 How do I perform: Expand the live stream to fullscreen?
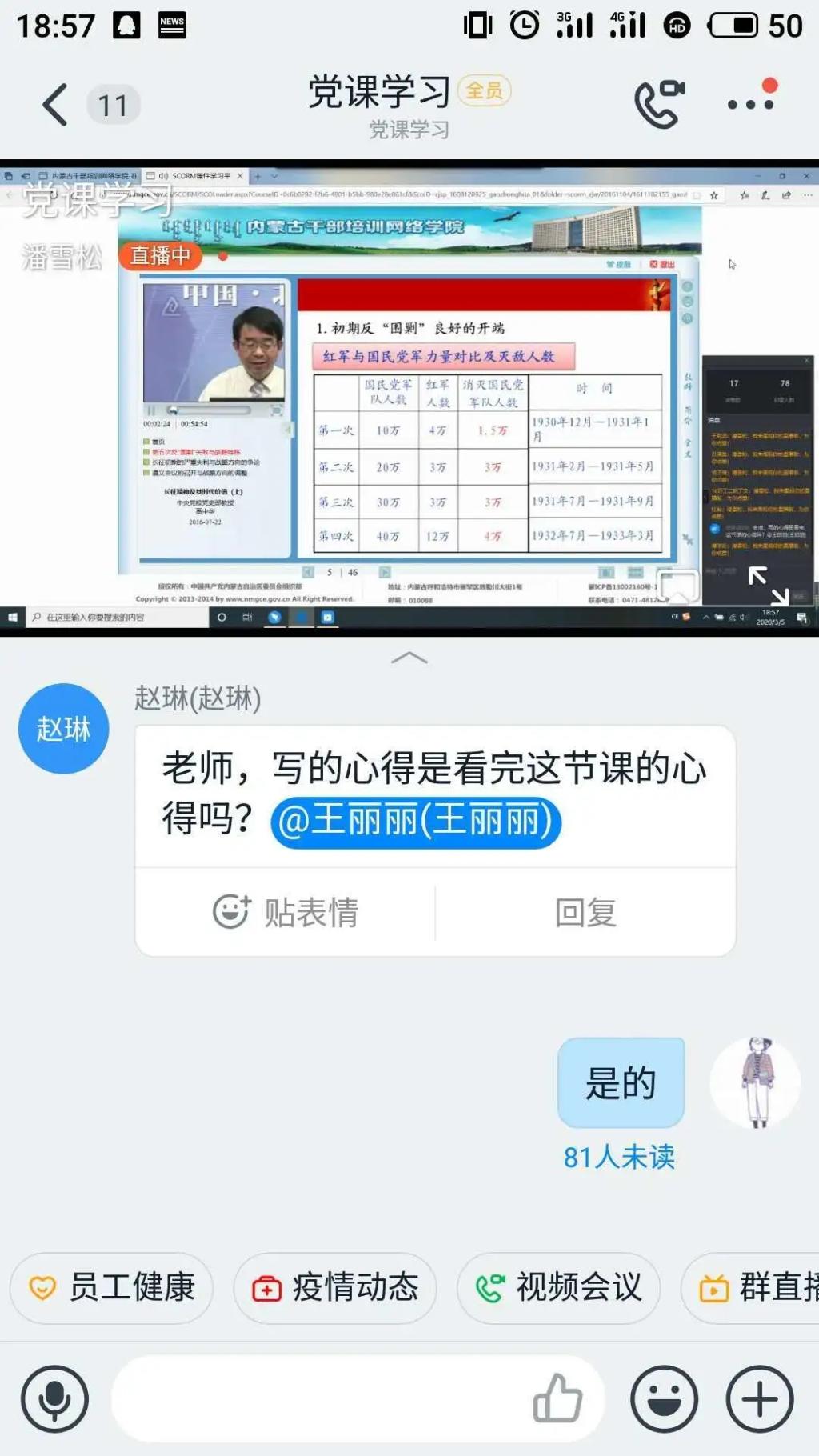pyautogui.click(x=768, y=585)
